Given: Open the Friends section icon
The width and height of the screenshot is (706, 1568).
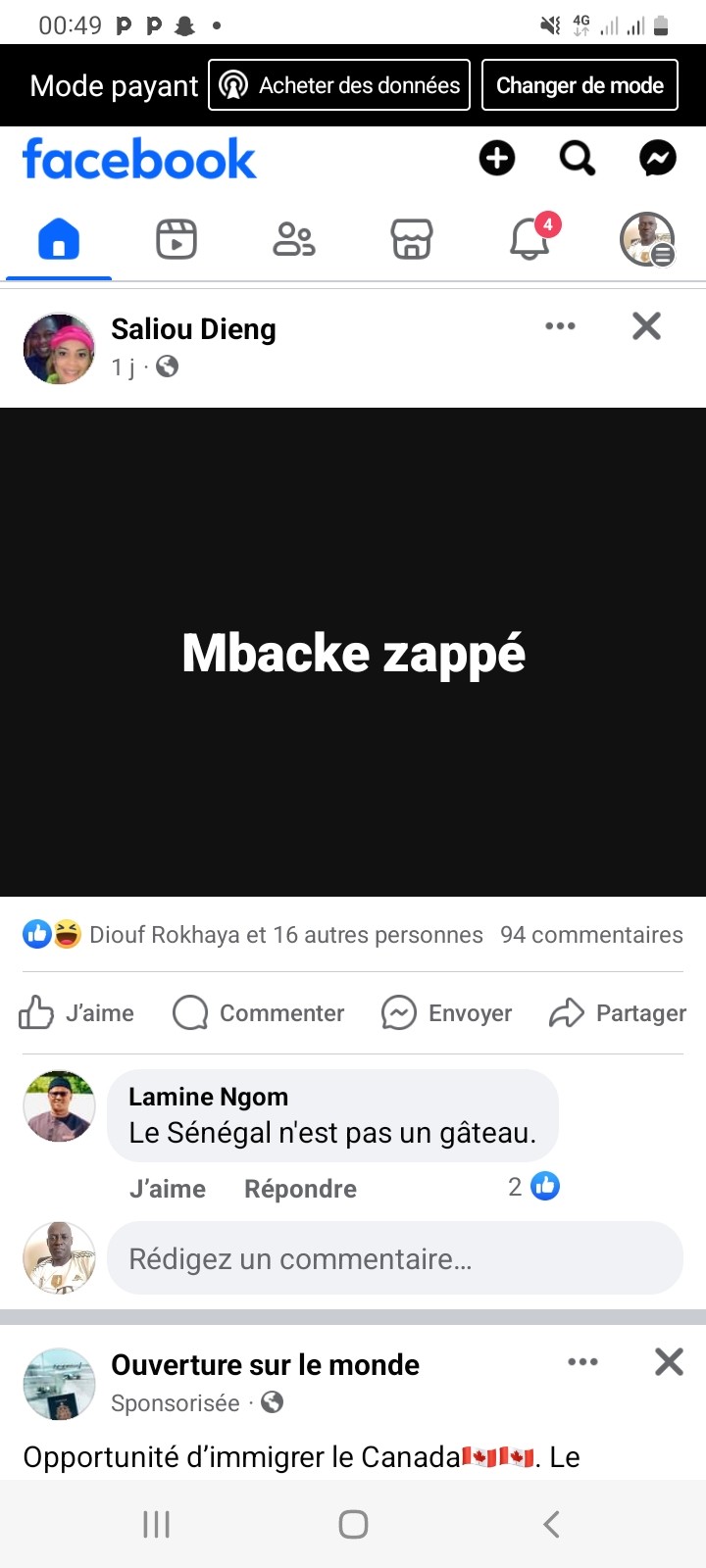Looking at the screenshot, I should [x=294, y=239].
